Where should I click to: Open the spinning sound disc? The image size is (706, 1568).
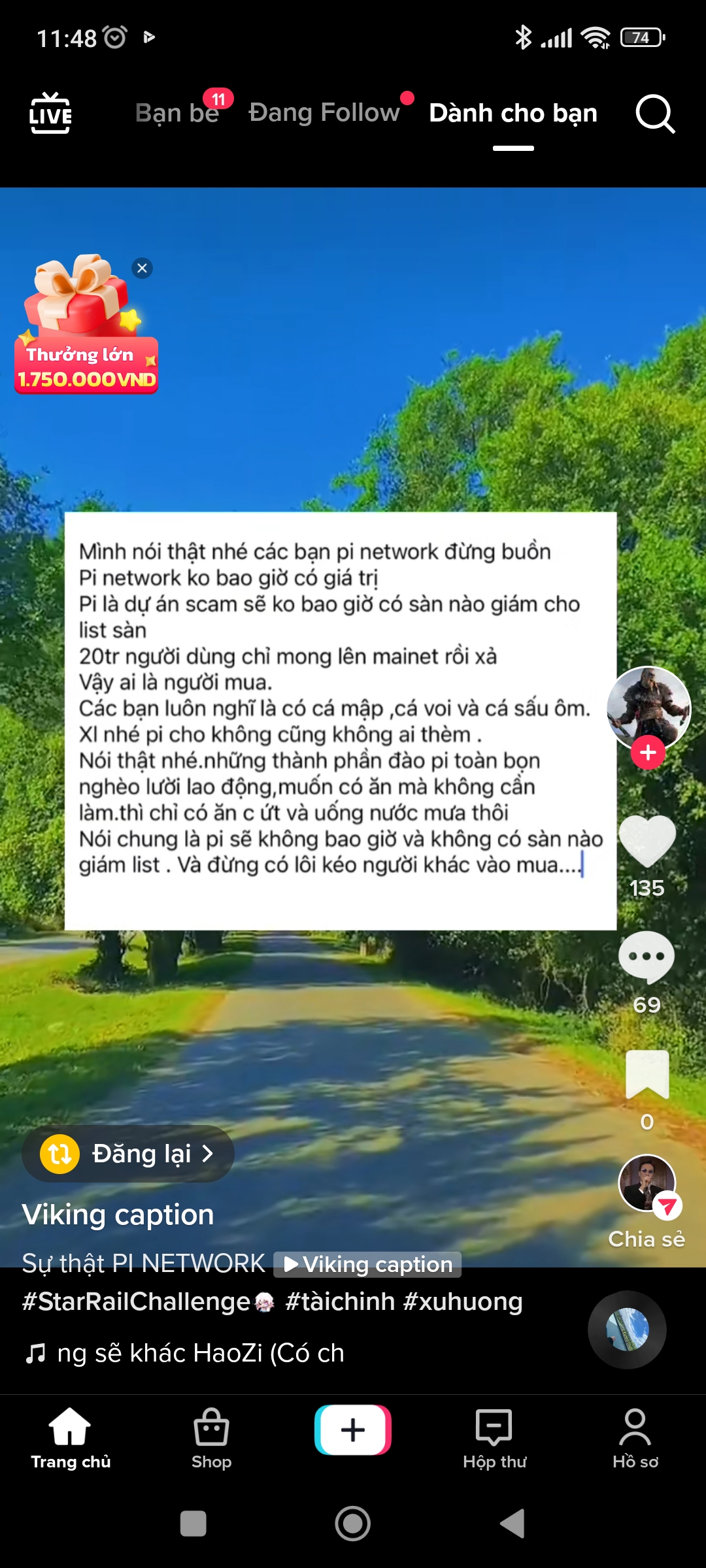(627, 1330)
